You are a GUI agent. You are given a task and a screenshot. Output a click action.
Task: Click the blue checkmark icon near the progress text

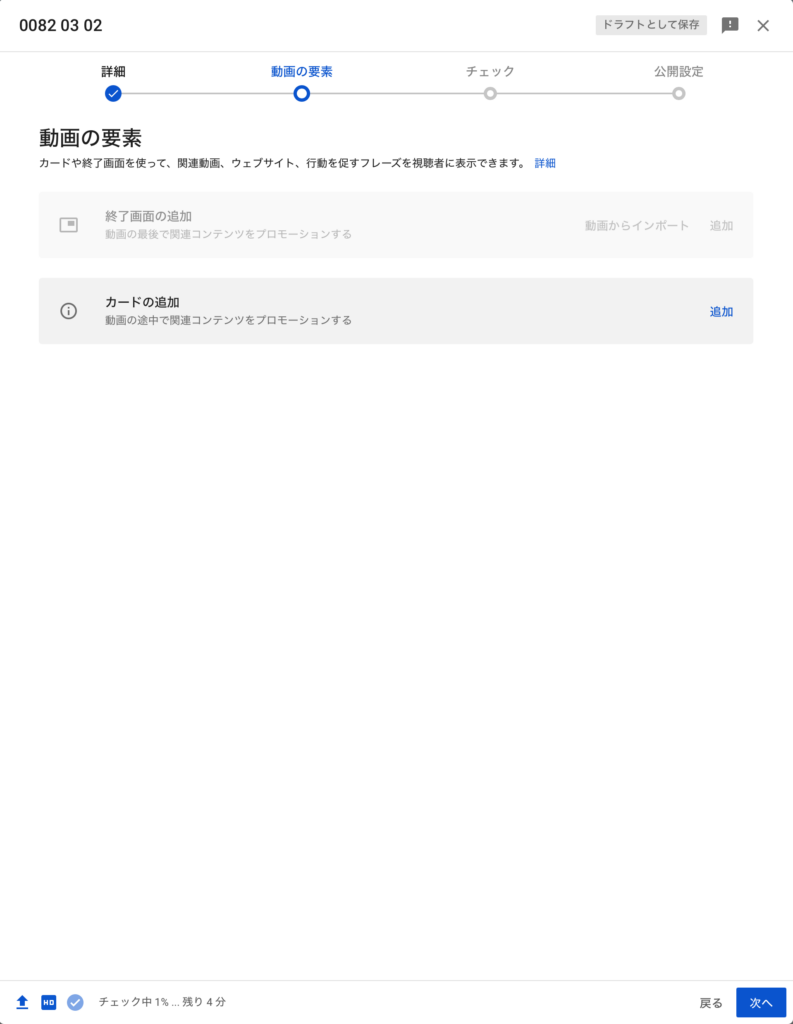(73, 1002)
